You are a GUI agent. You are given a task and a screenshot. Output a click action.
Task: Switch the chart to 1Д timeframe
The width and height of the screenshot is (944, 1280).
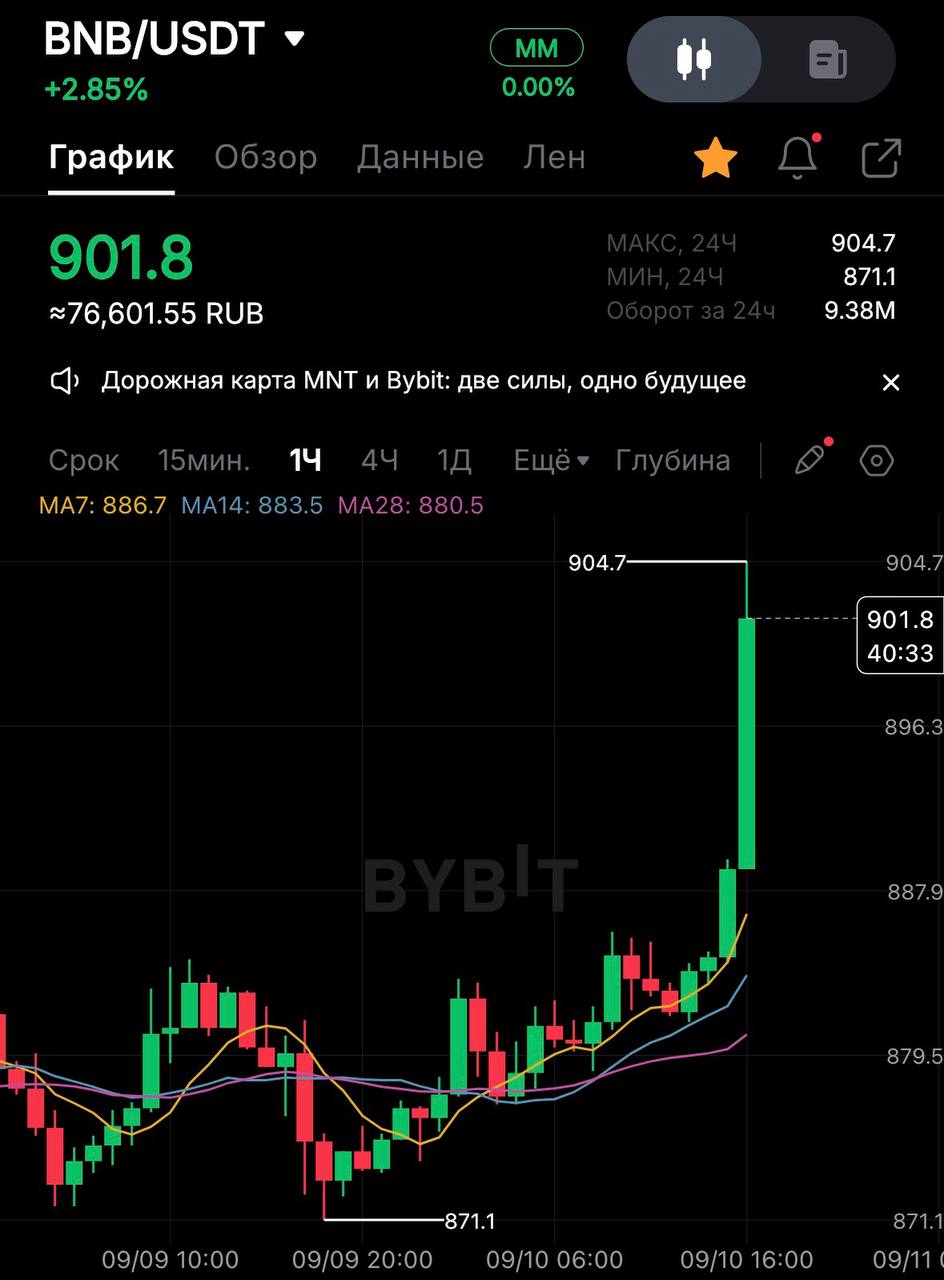[x=454, y=461]
